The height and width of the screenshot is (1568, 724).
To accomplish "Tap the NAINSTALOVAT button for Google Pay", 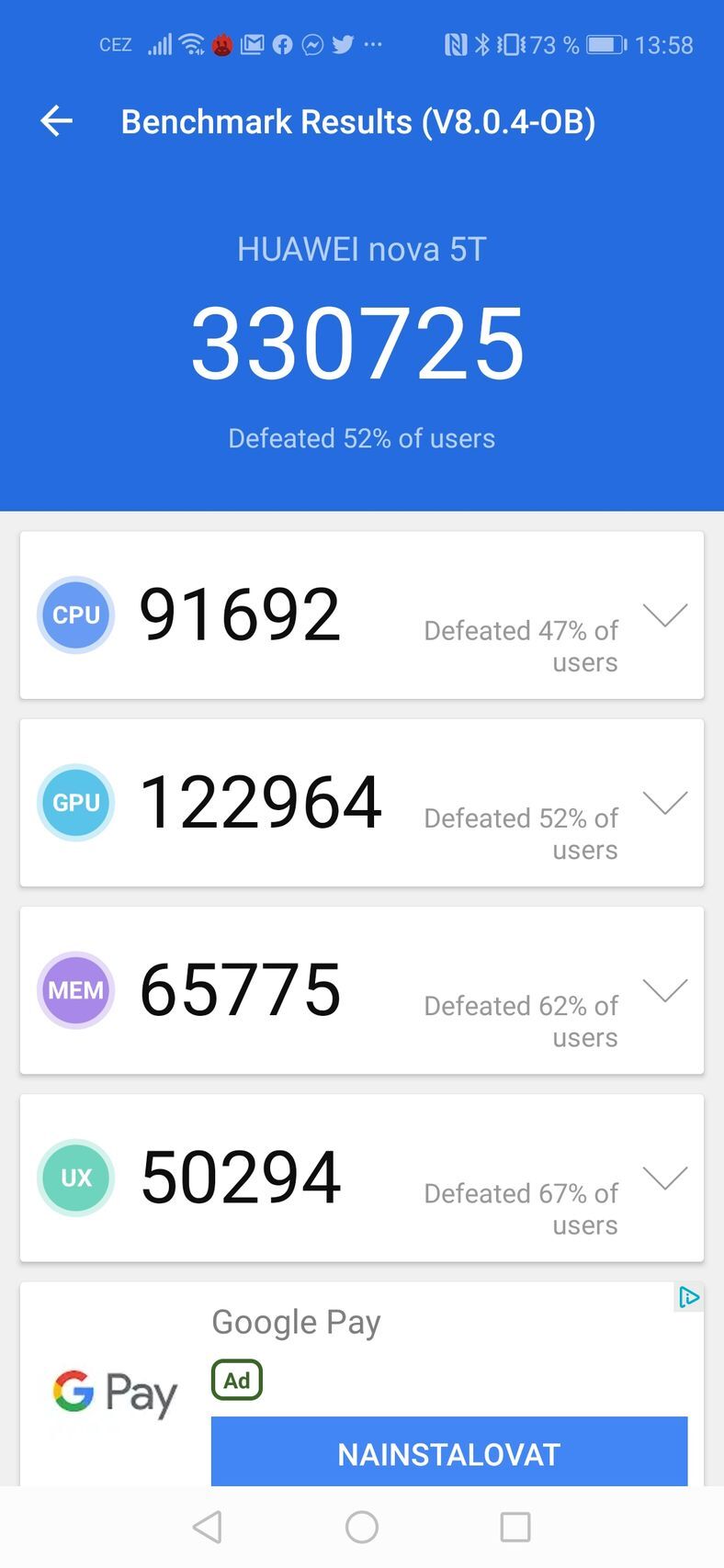I will [x=448, y=1453].
